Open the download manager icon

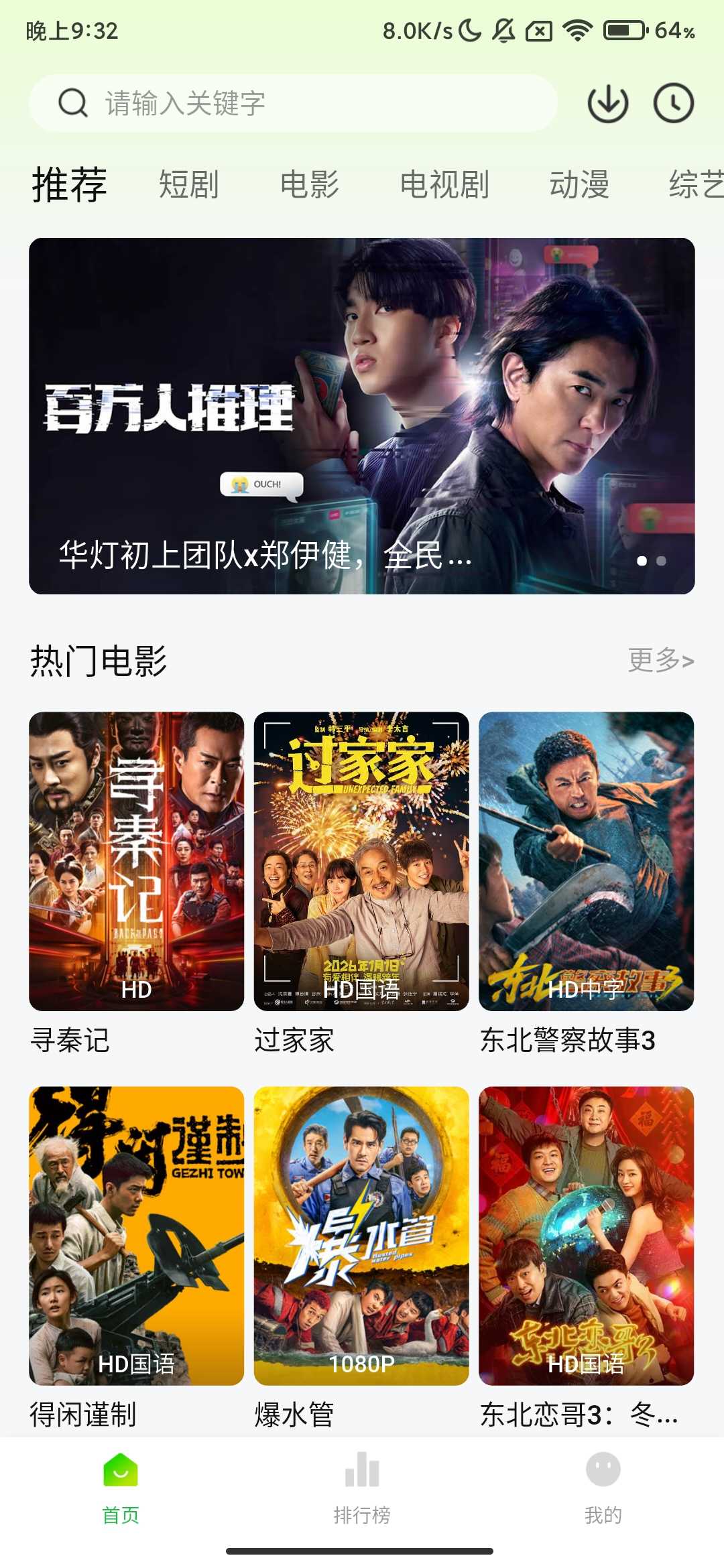click(x=607, y=102)
